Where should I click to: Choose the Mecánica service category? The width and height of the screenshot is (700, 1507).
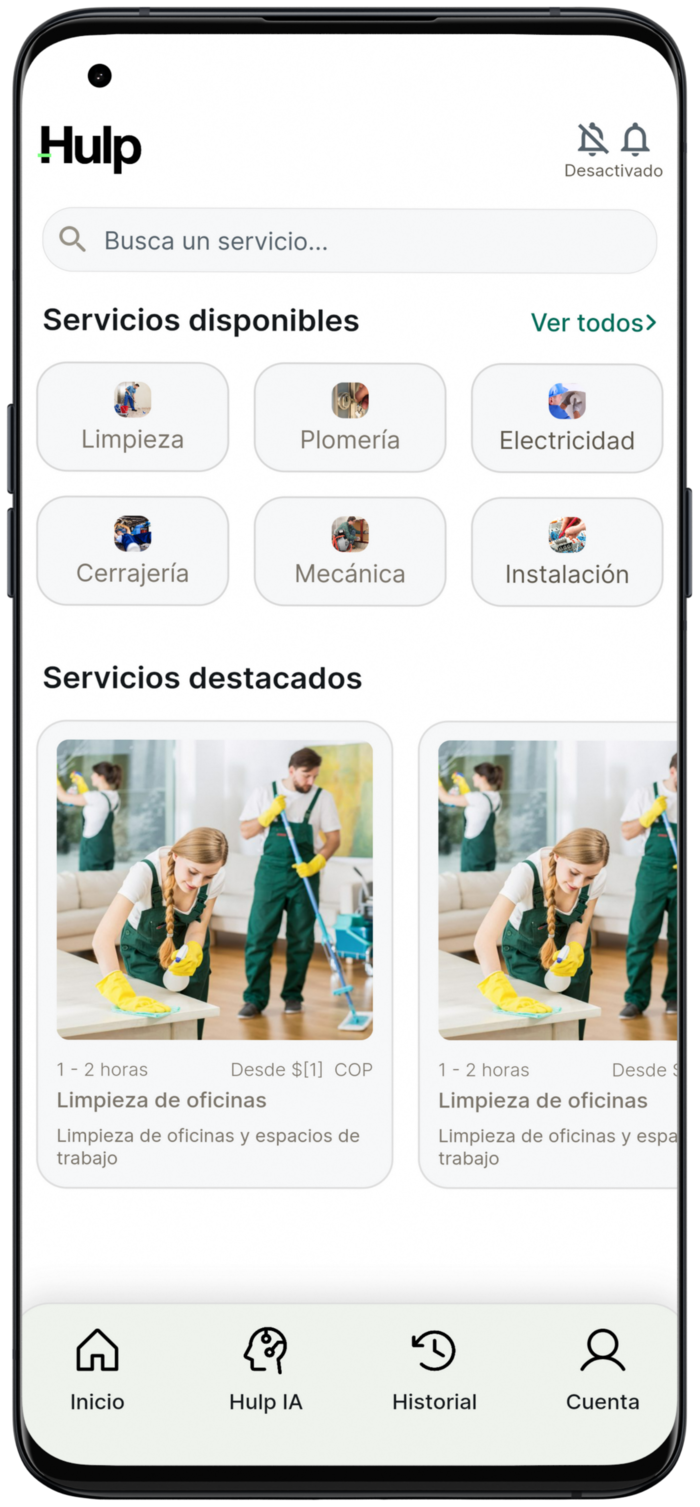tap(350, 551)
